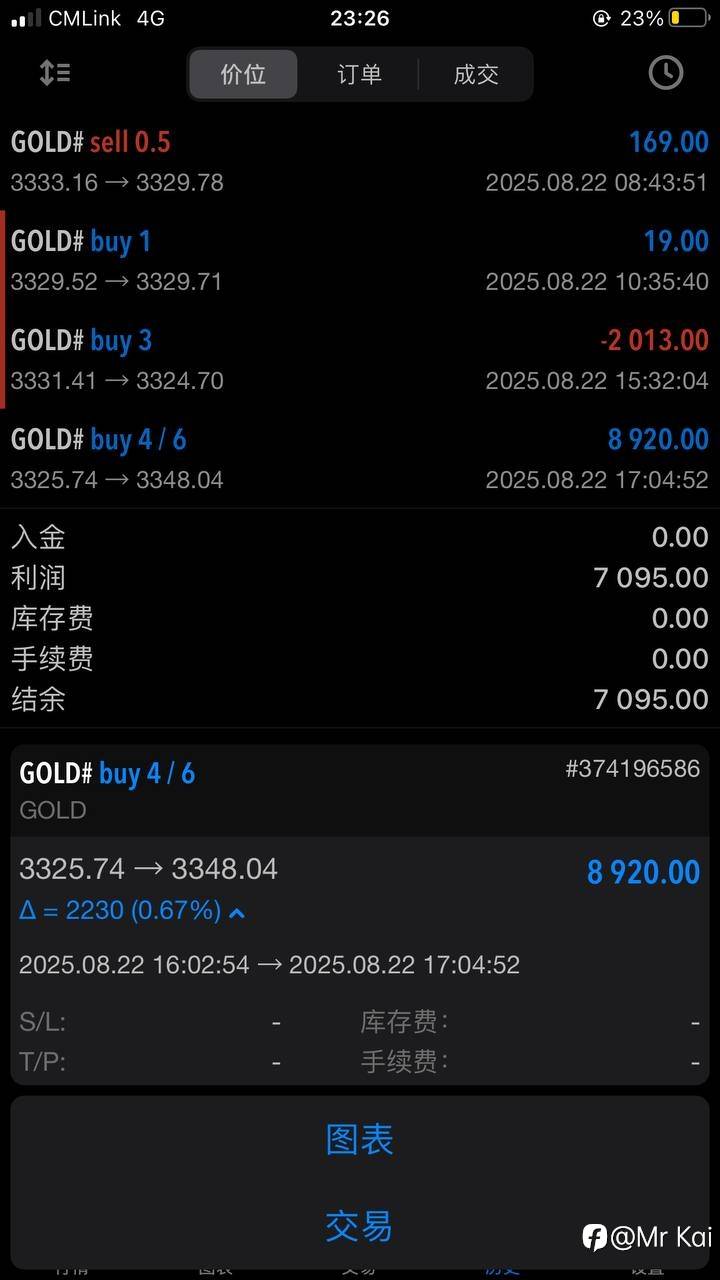Open the GOLD# sell 0.5 trade row
Screen dimensions: 720x1280
pos(360,161)
